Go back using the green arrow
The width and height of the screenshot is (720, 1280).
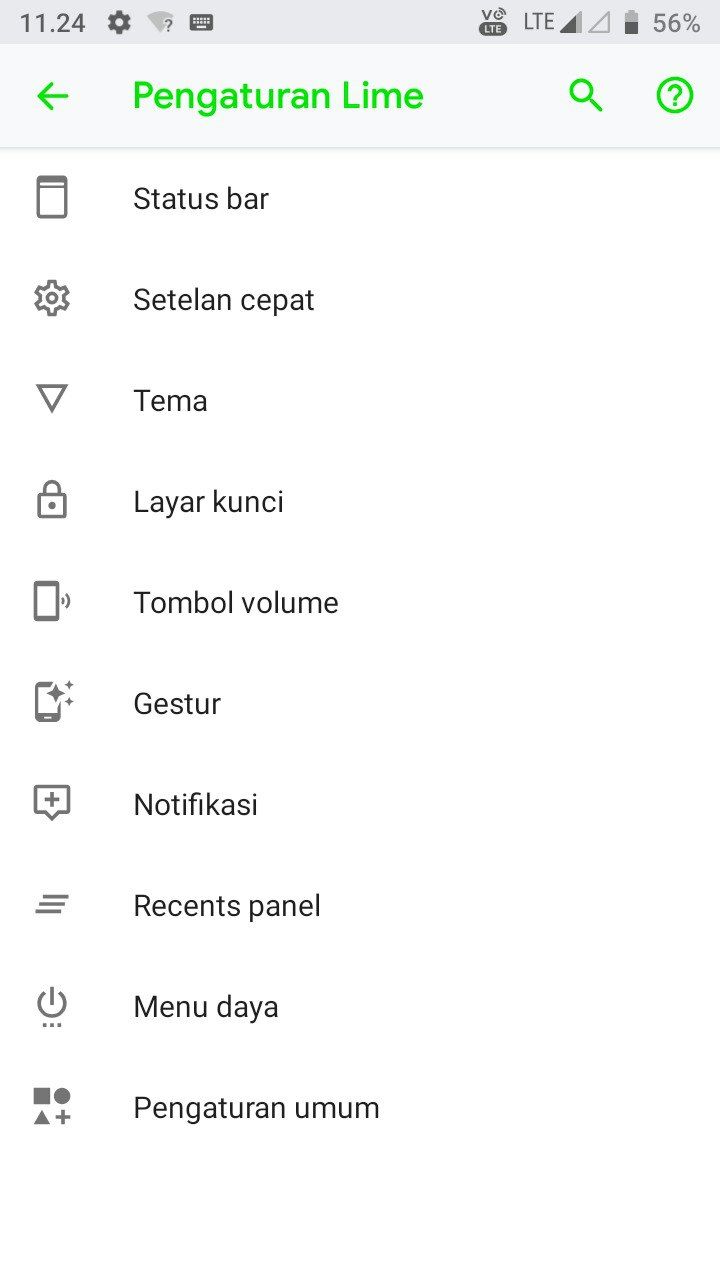pos(52,96)
